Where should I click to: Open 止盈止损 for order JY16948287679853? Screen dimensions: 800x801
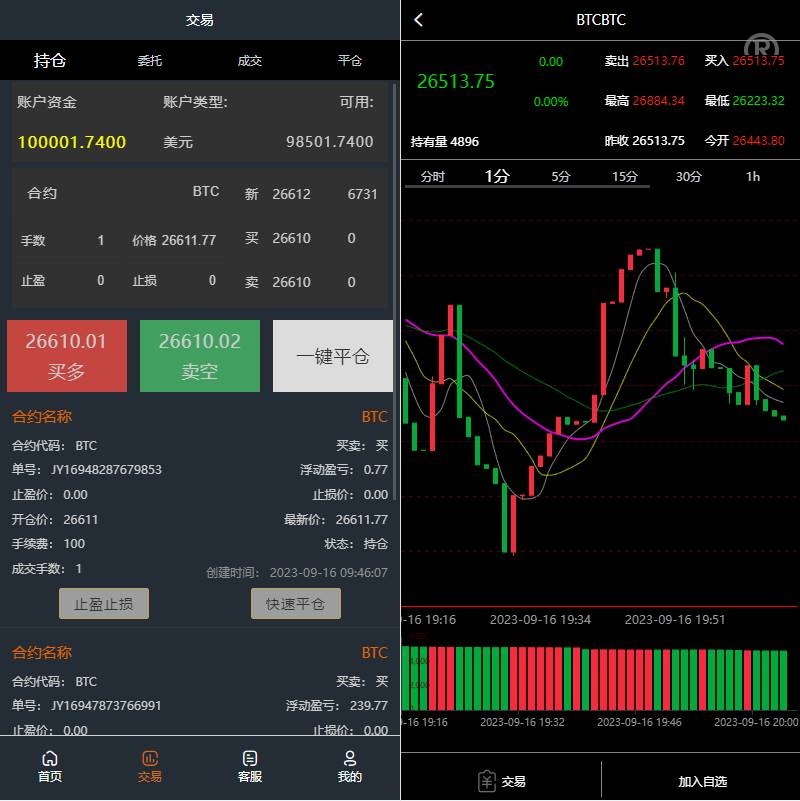104,604
